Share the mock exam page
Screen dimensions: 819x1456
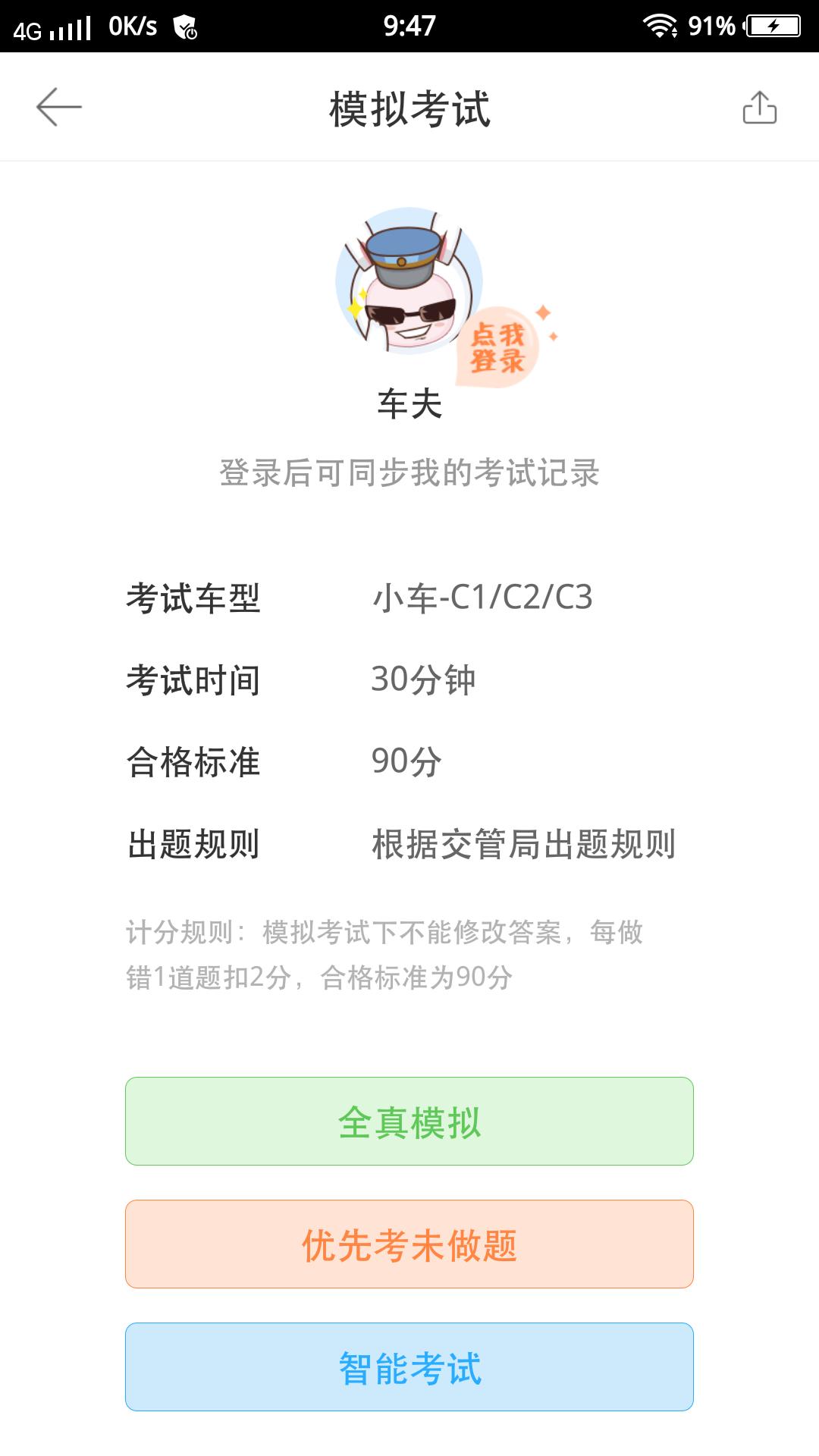pos(759,107)
